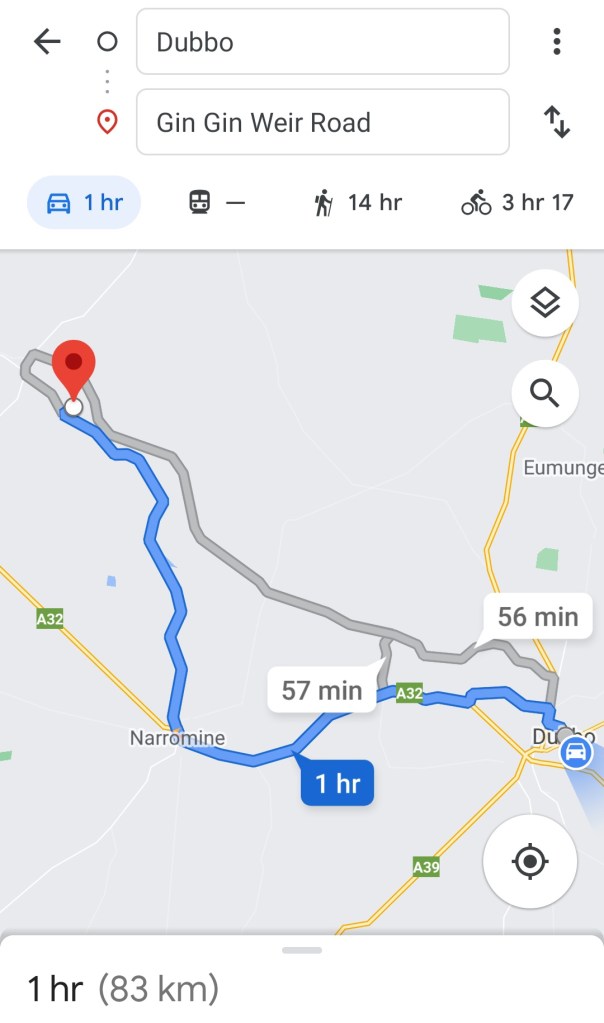The width and height of the screenshot is (604, 1023).
Task: Tap the red destination pin
Action: point(73,366)
